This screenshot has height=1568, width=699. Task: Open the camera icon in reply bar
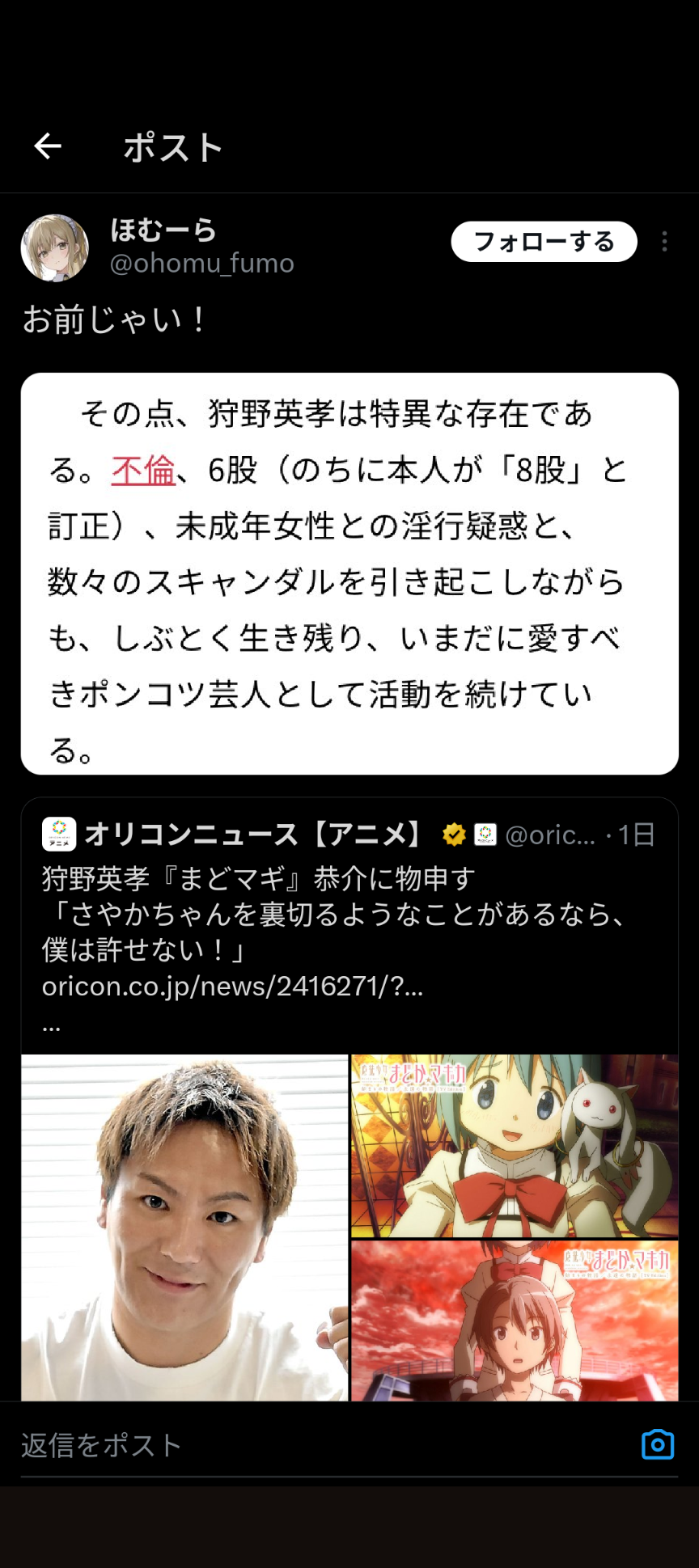(x=657, y=1444)
